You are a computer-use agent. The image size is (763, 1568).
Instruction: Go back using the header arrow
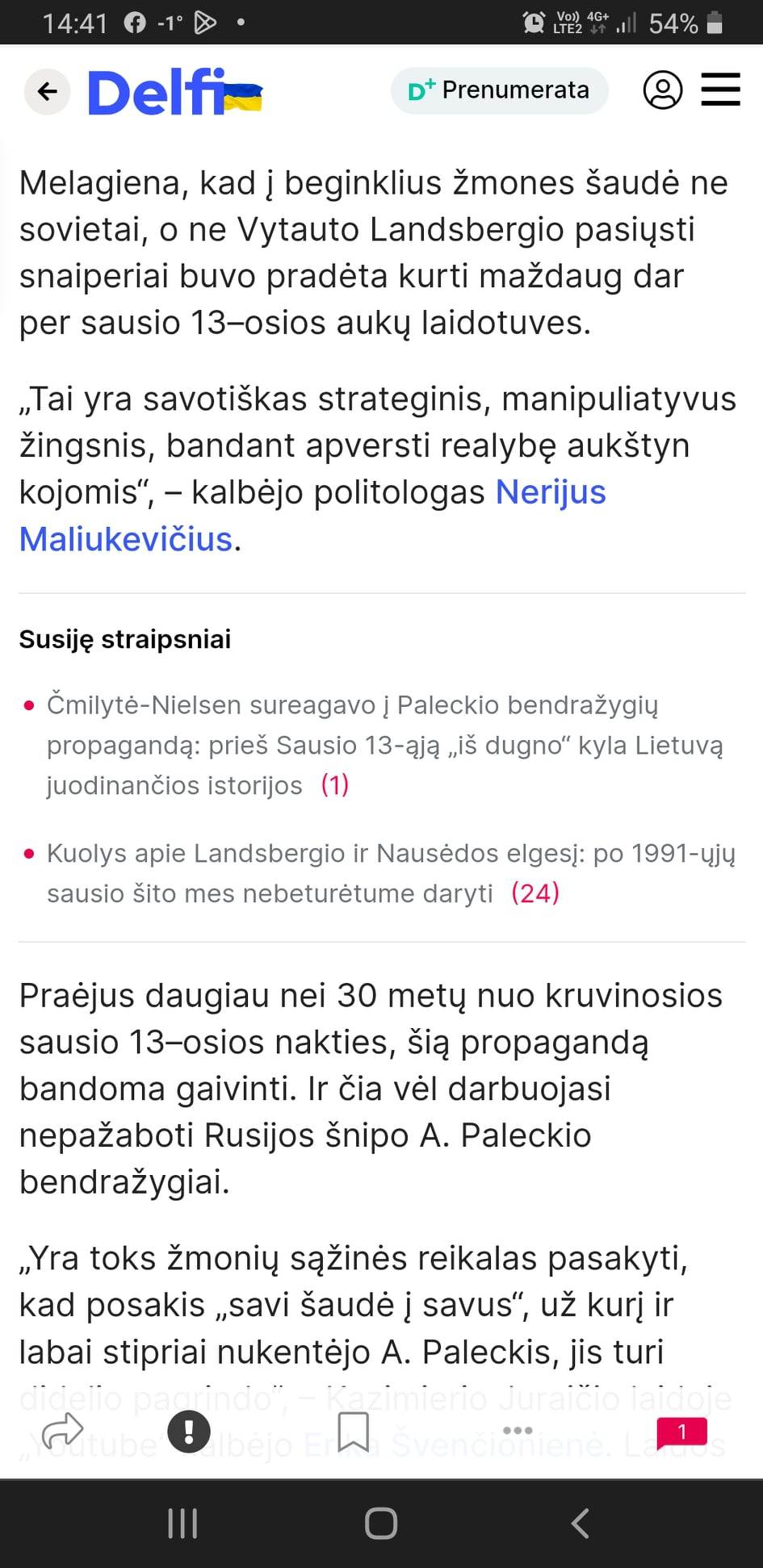(x=48, y=91)
